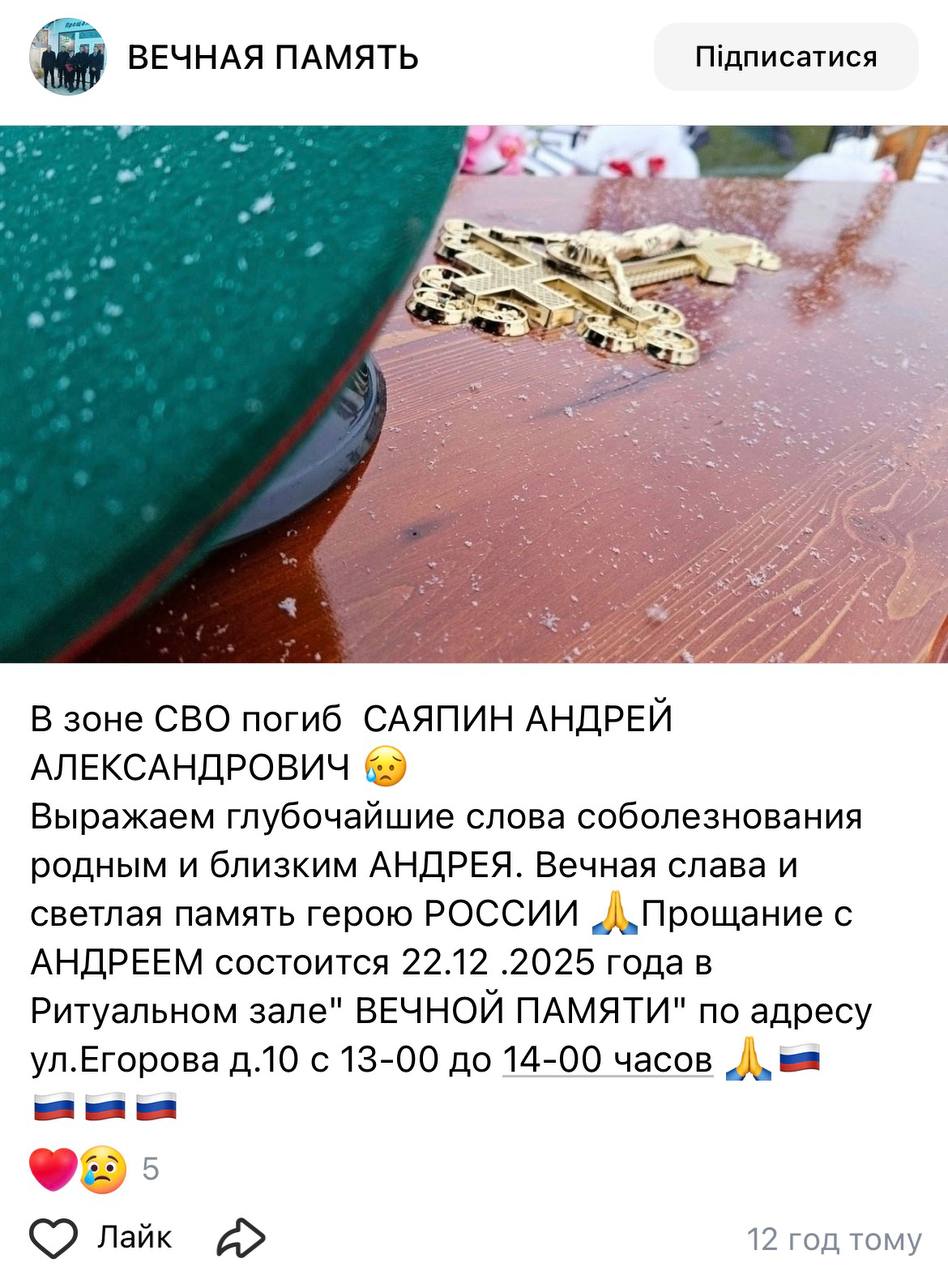This screenshot has height=1280, width=948.
Task: Open the post photo full screen
Action: point(474,393)
